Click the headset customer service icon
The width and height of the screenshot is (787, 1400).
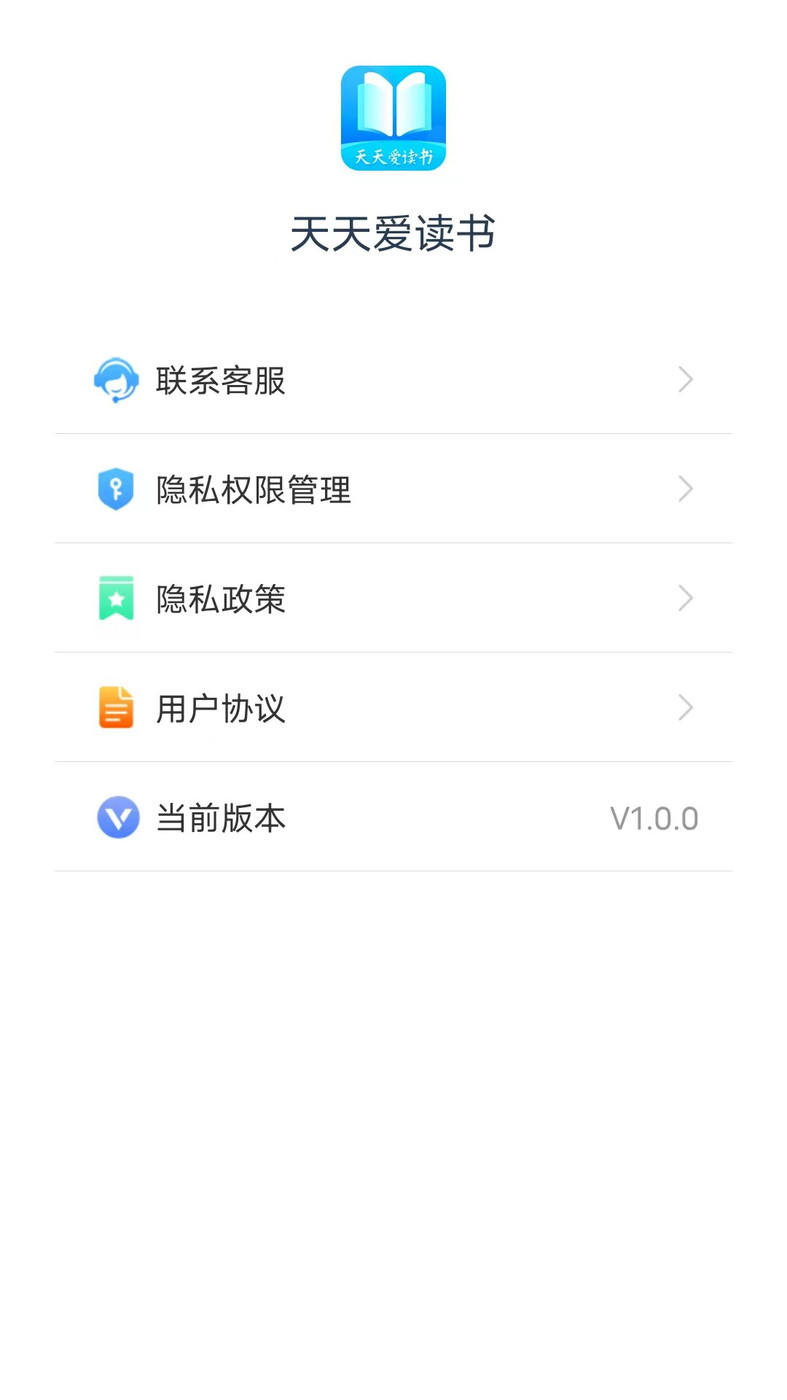click(117, 380)
